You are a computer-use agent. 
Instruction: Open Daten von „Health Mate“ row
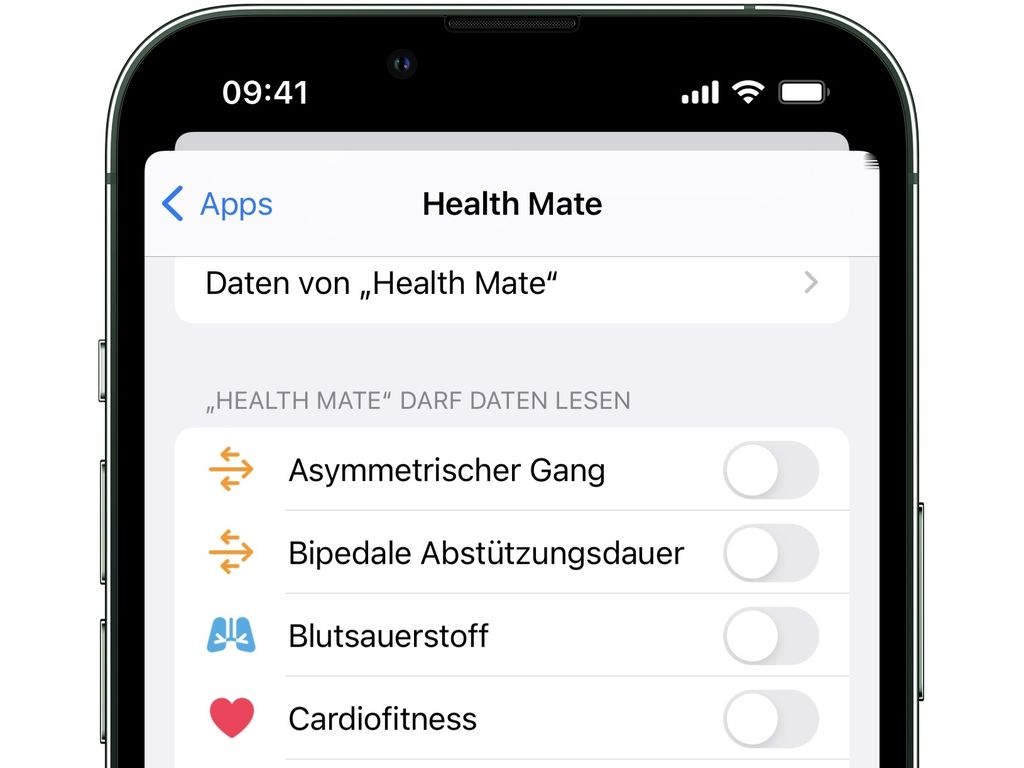coord(511,284)
